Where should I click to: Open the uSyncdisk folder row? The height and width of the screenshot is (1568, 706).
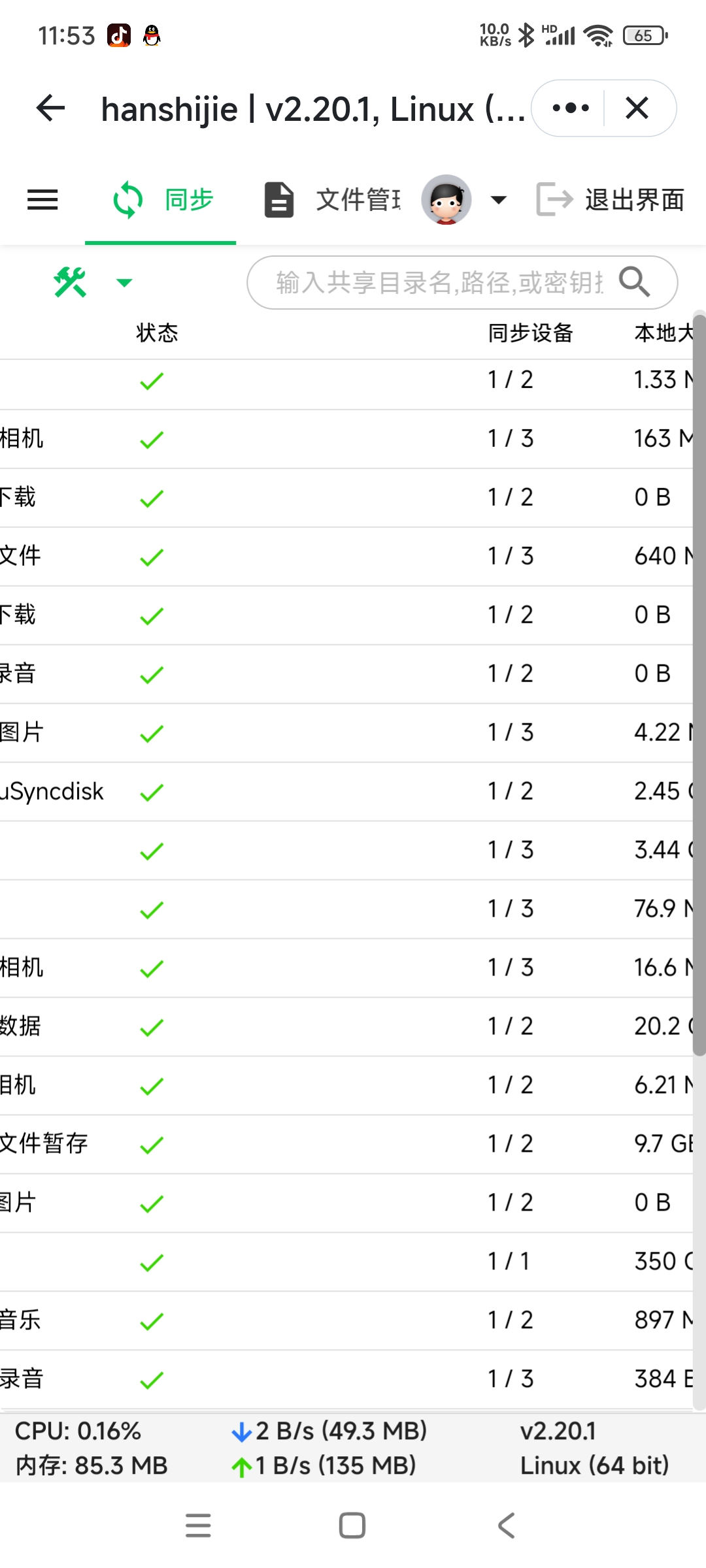[52, 792]
